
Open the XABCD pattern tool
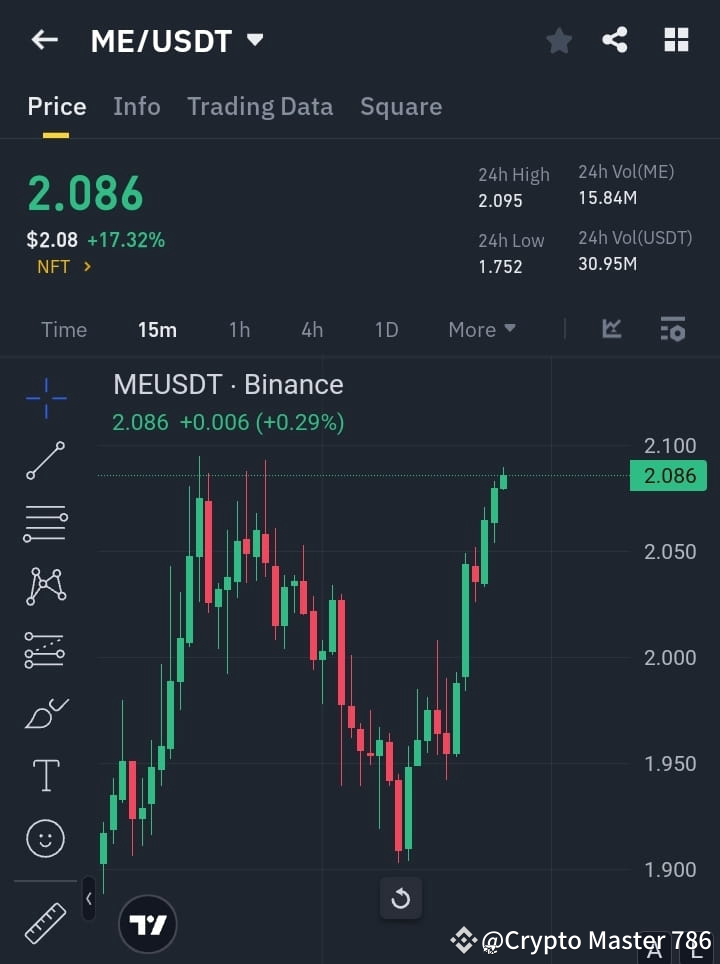coord(45,587)
